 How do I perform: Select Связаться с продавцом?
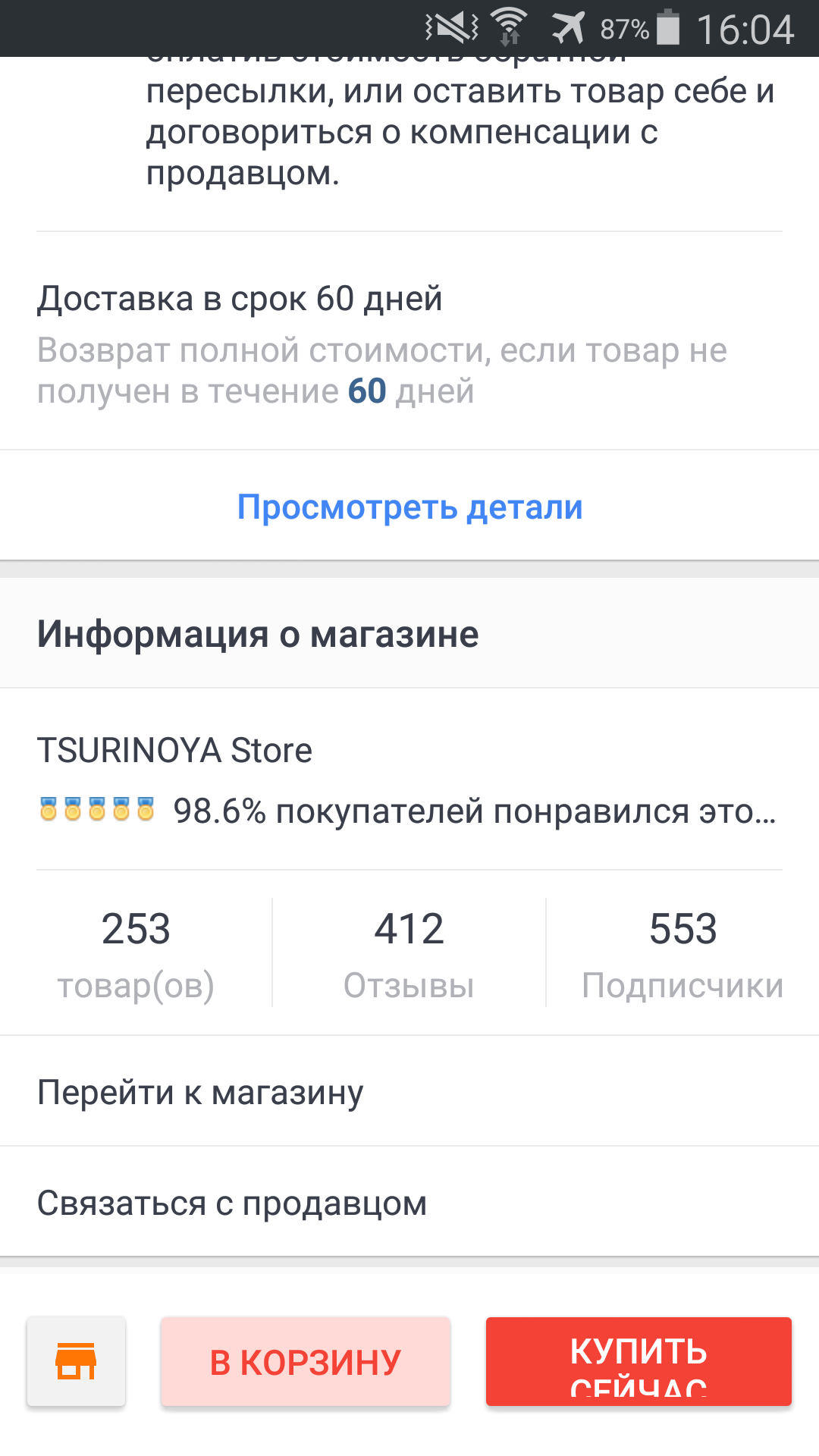click(x=409, y=1203)
